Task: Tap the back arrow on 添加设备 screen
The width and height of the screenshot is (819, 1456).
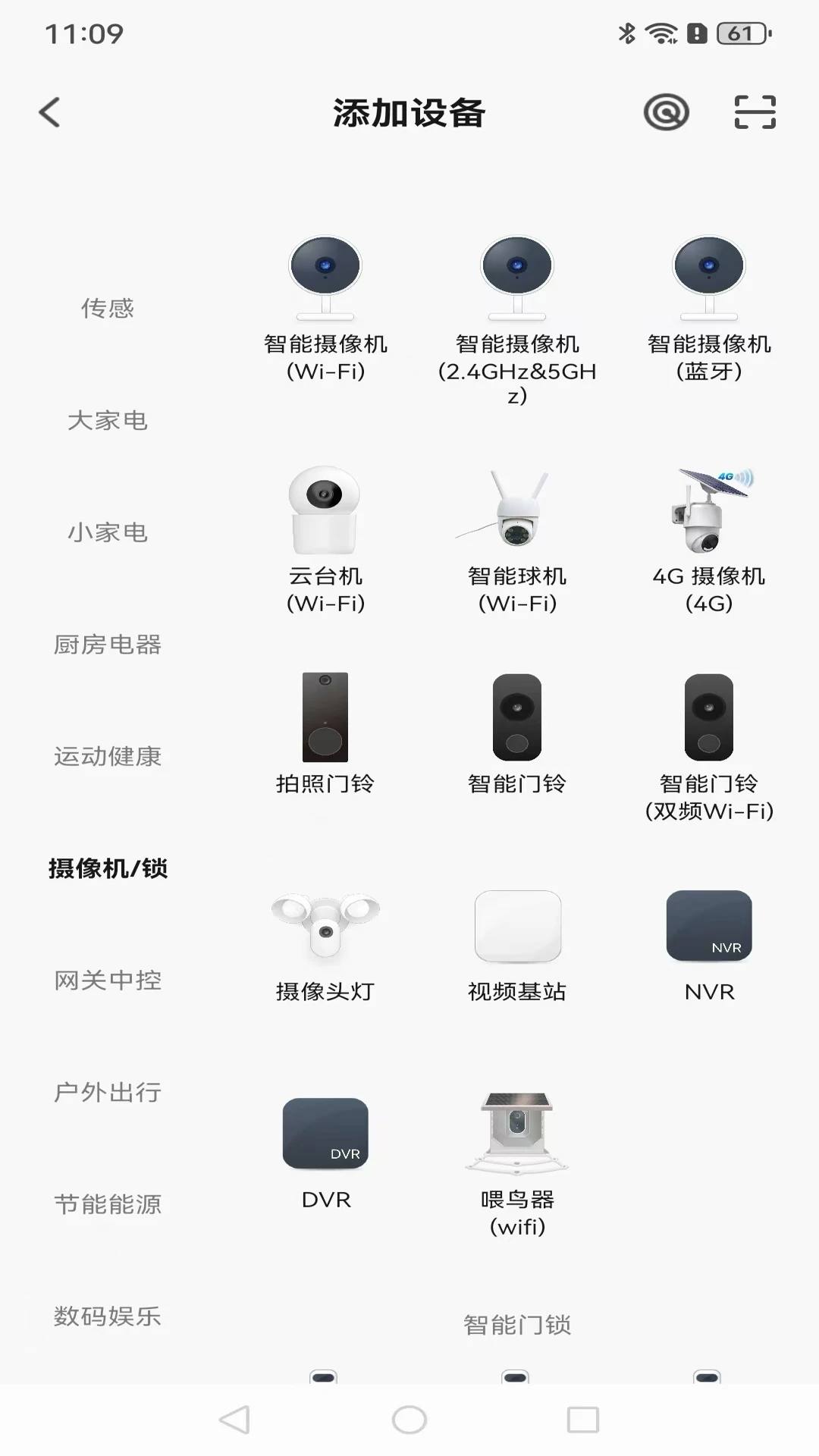Action: tap(49, 111)
